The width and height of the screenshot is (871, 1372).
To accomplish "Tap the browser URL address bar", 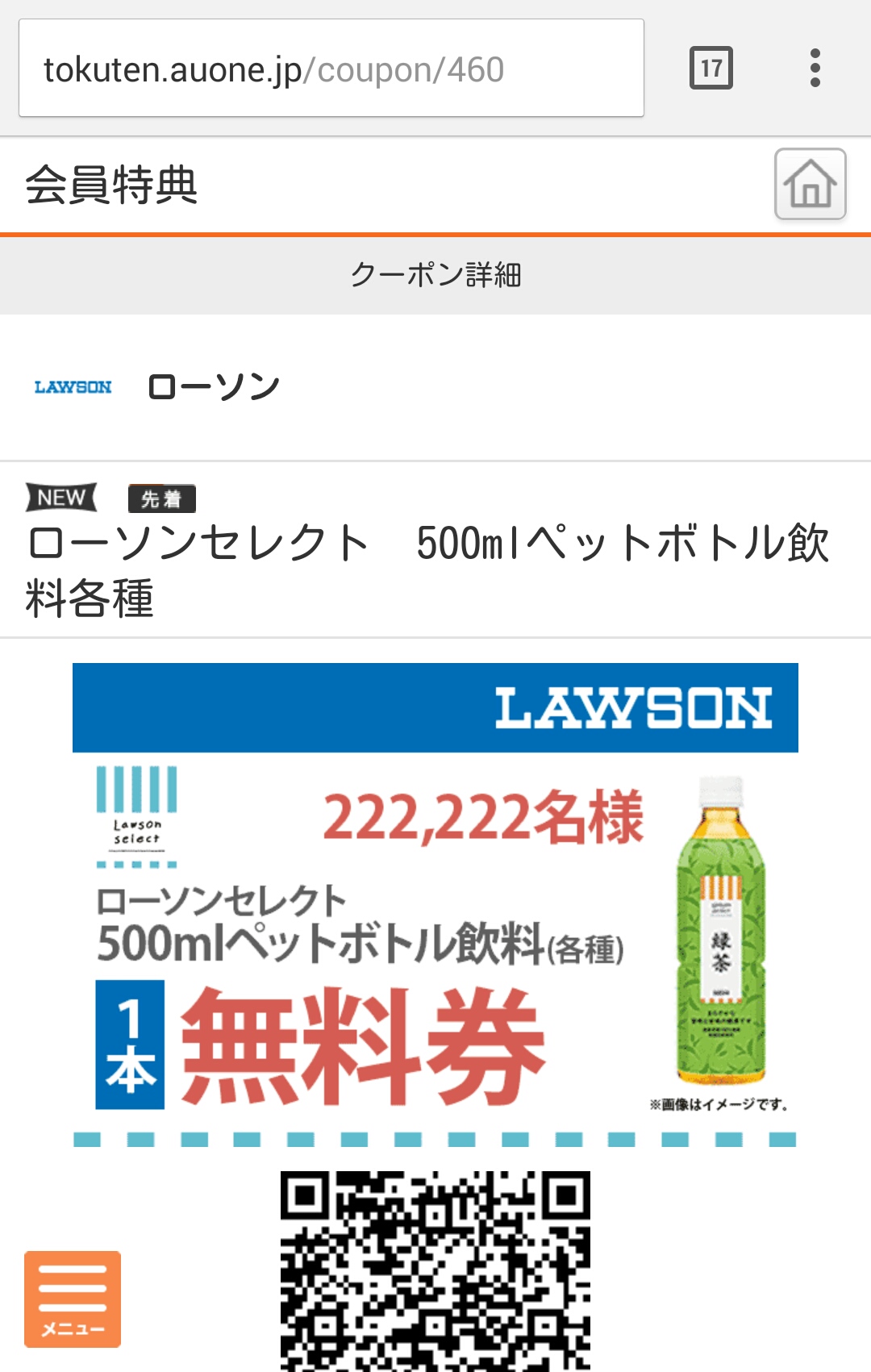I will click(331, 69).
